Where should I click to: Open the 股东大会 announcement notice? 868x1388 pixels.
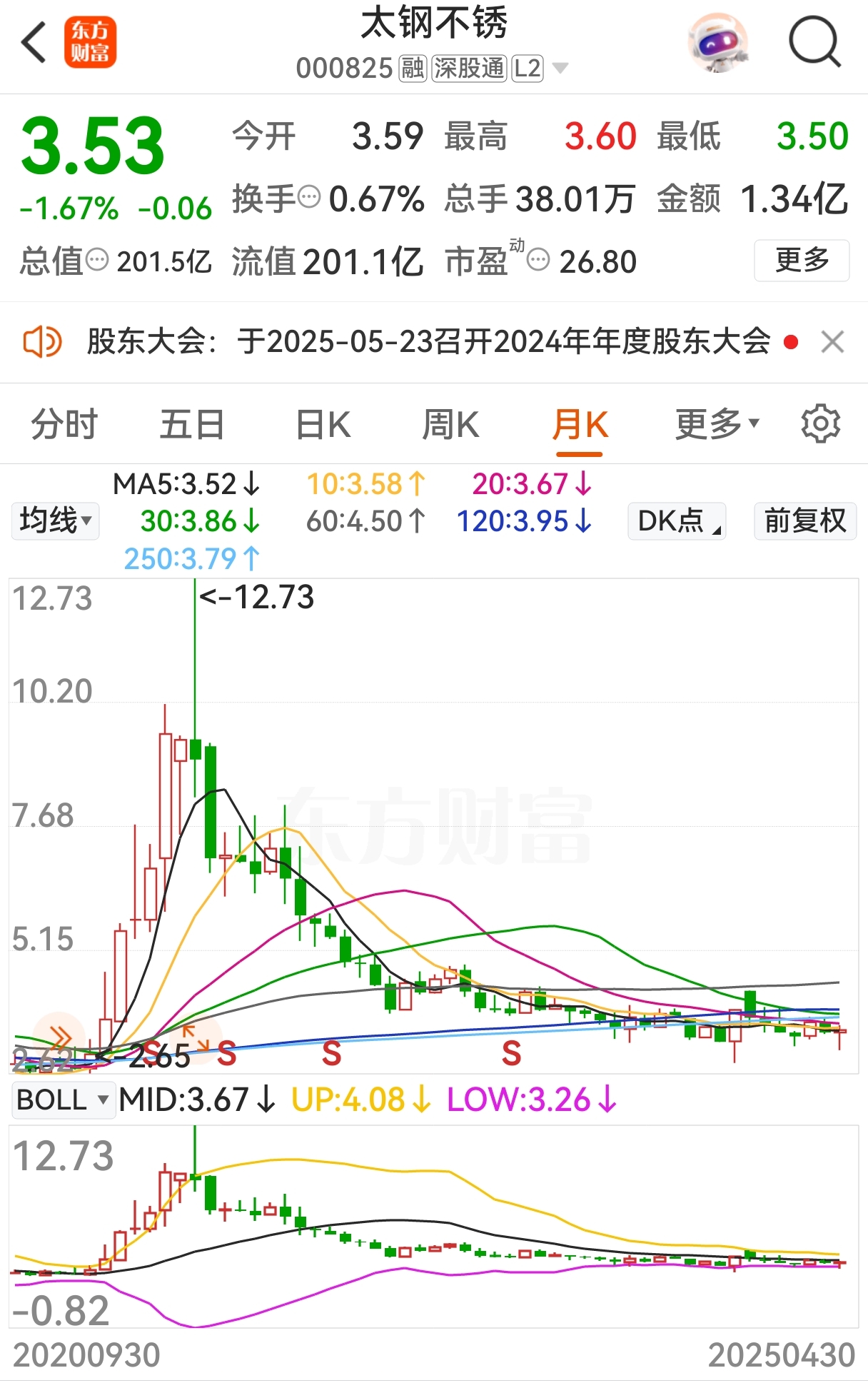tap(428, 342)
